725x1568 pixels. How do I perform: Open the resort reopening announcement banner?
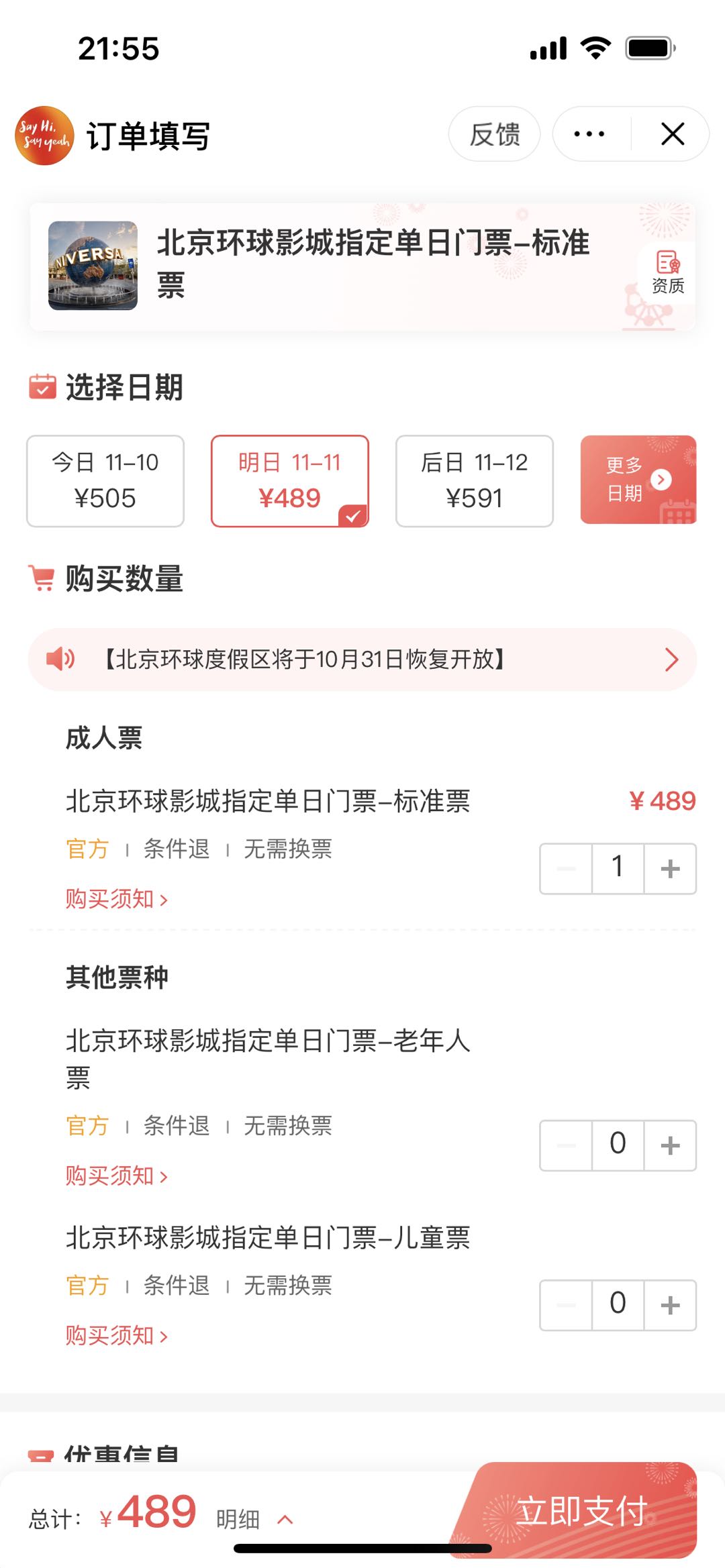pos(362,660)
